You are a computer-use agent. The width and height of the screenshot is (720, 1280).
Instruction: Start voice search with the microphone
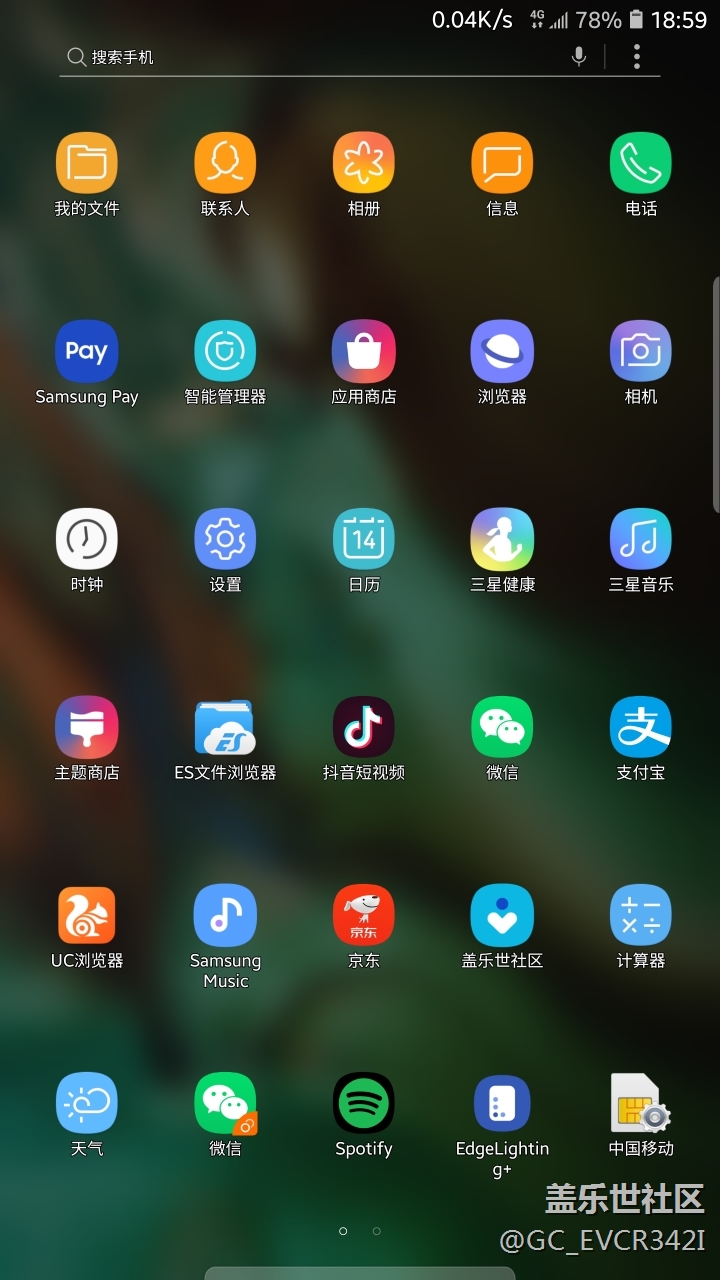578,57
